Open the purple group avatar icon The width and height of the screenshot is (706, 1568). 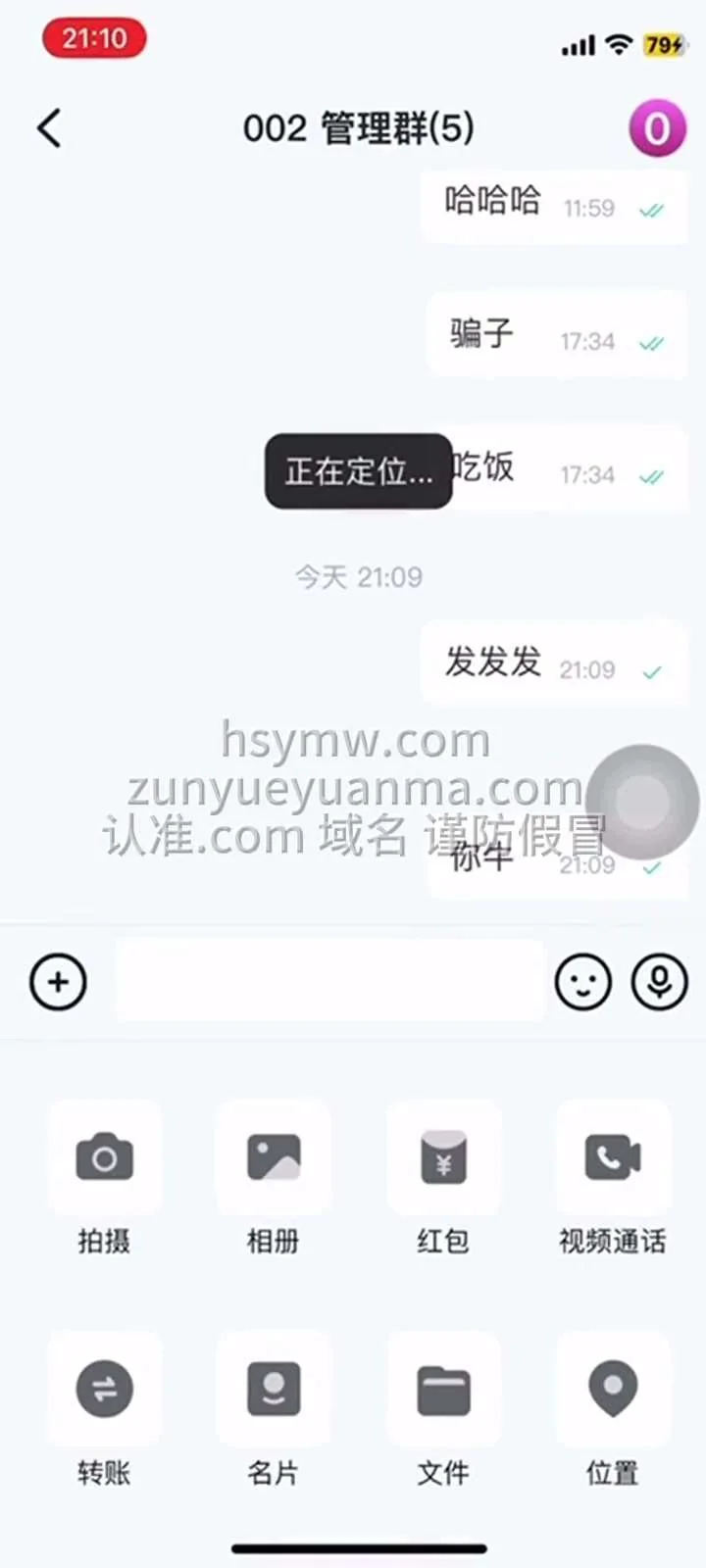point(657,128)
